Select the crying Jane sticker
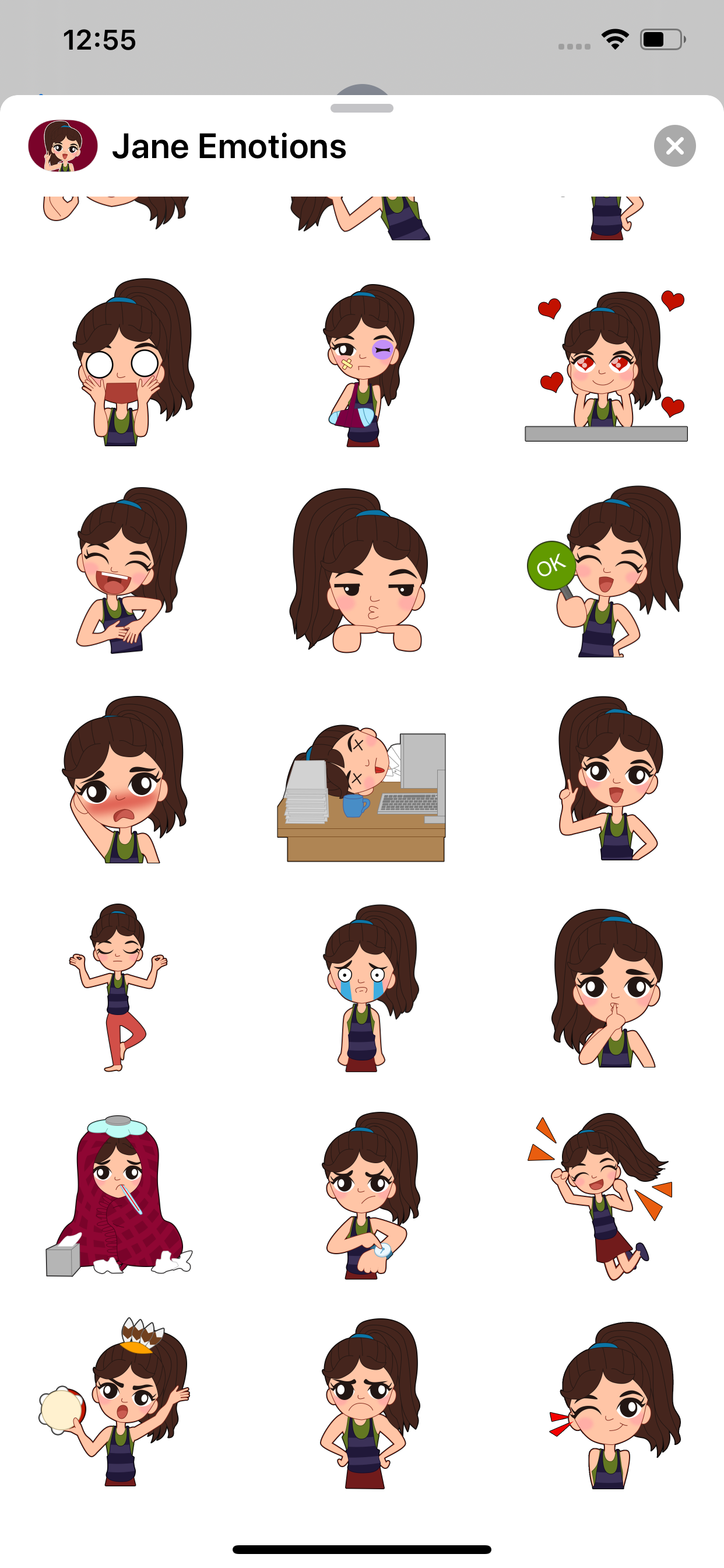Viewport: 724px width, 1568px height. (x=362, y=992)
